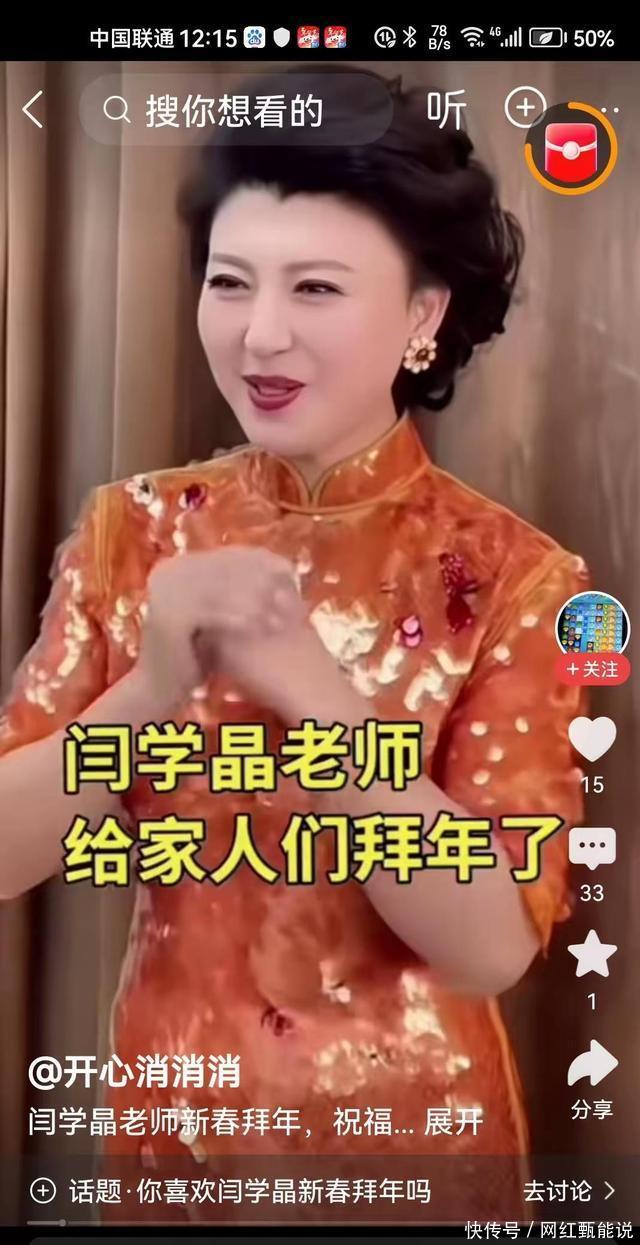
Task: Open the red envelope reward icon
Action: click(x=571, y=150)
